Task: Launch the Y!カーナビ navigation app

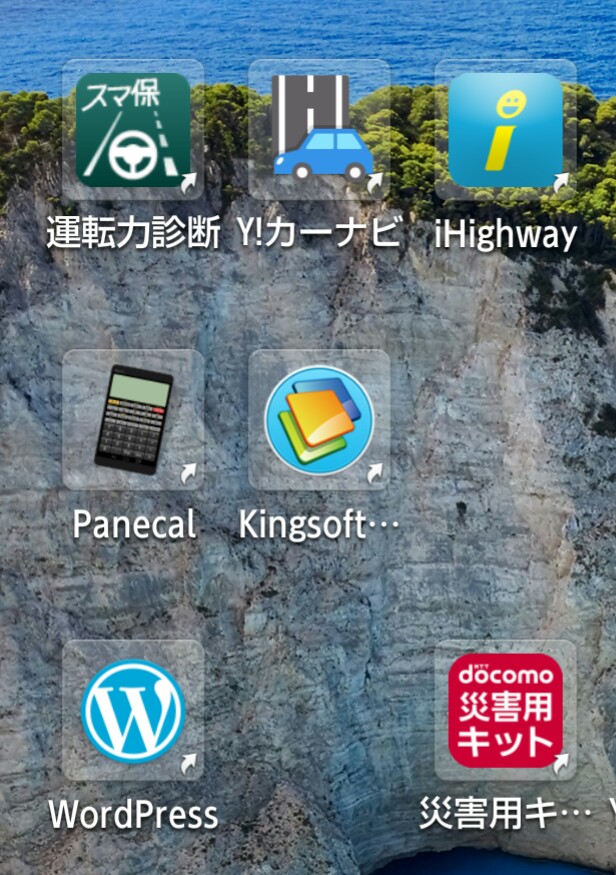Action: click(x=319, y=130)
